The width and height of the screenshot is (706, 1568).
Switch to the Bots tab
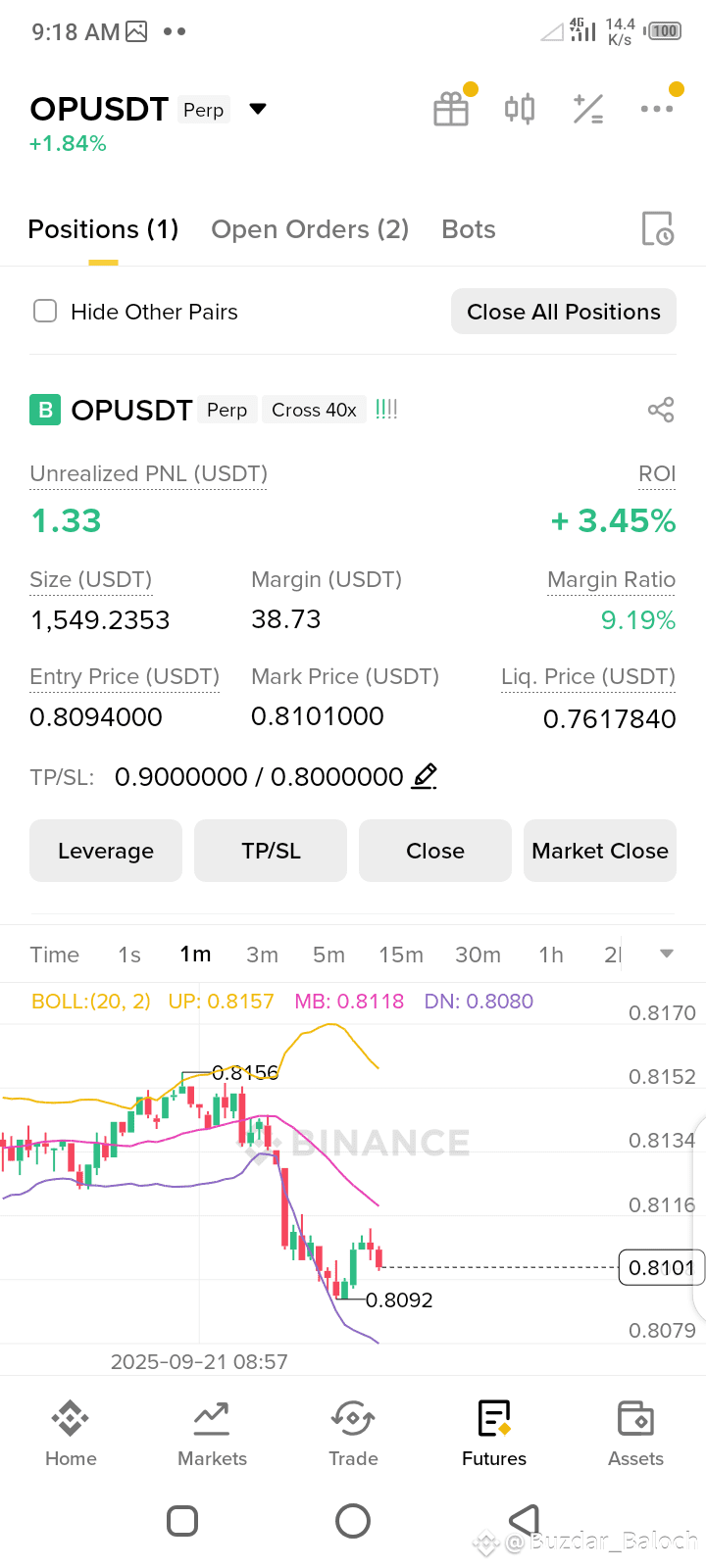click(469, 229)
